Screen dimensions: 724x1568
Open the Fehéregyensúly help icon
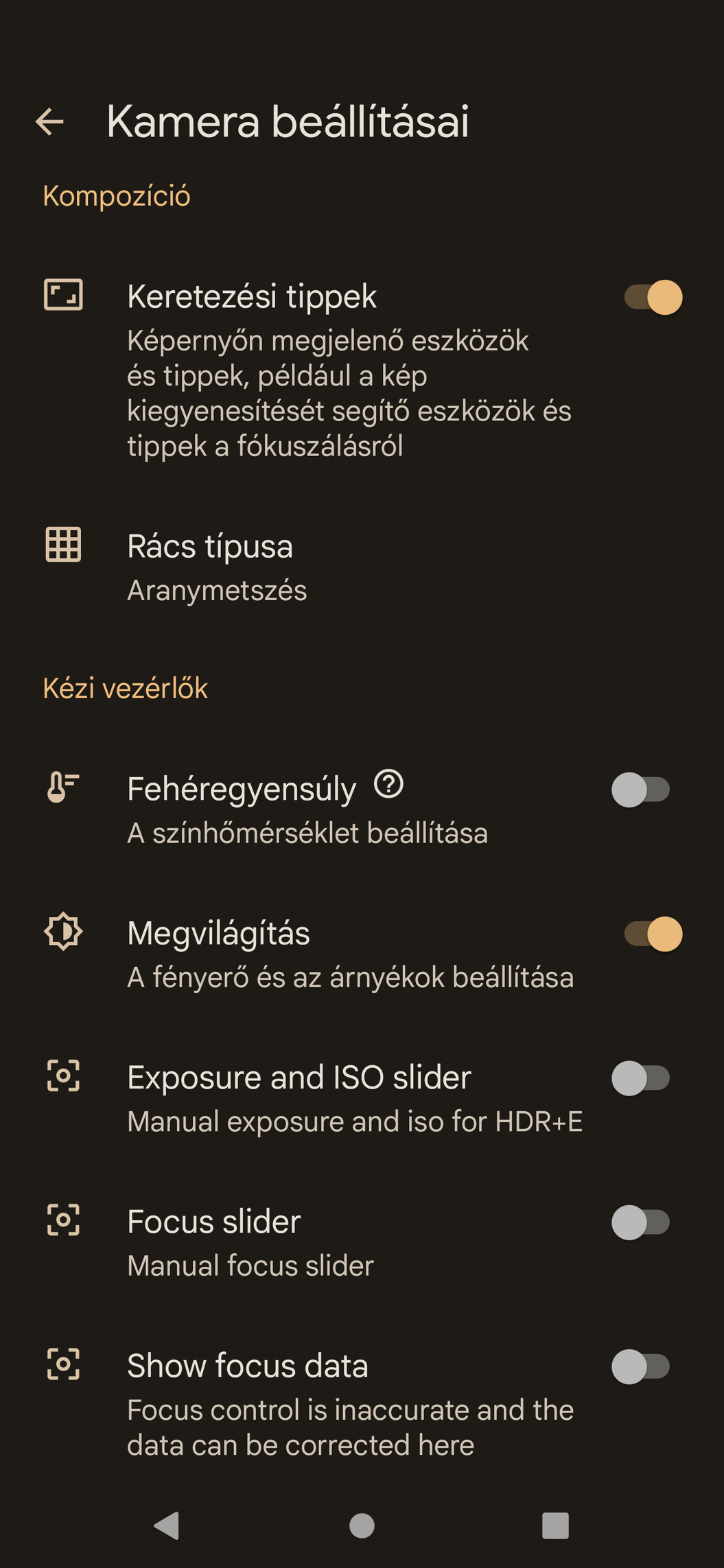point(388,783)
